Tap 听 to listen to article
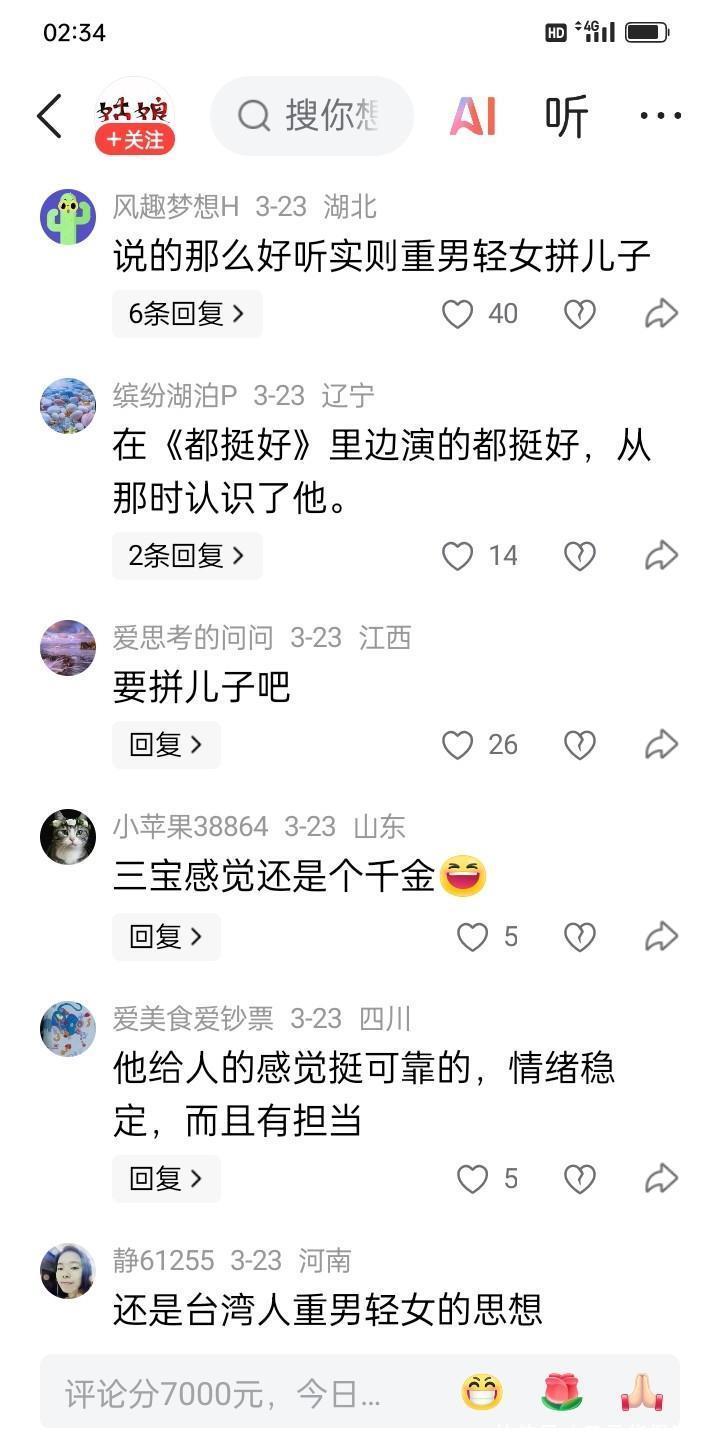Viewport: 720px width, 1450px height. click(x=566, y=117)
